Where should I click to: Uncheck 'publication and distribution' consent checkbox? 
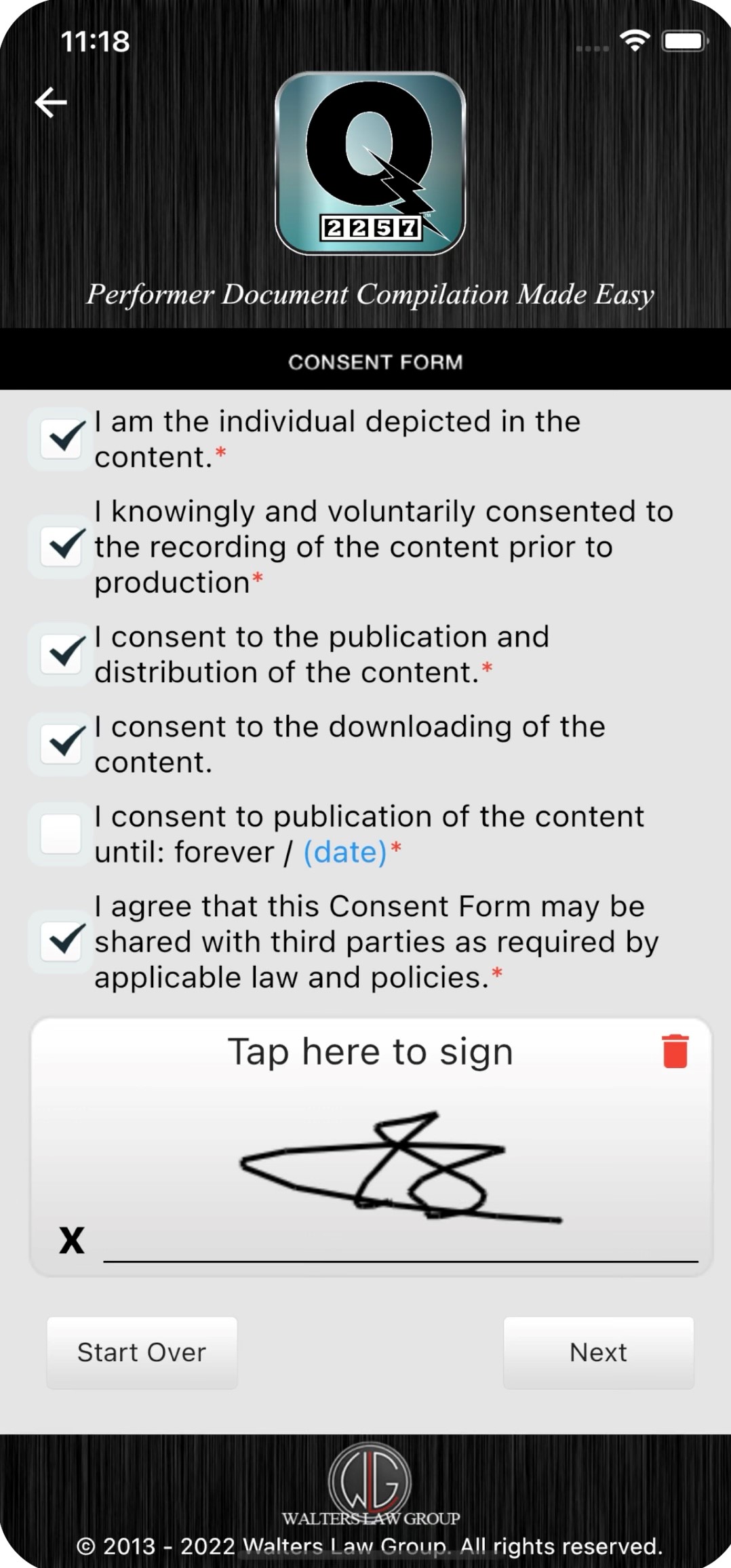[61, 654]
